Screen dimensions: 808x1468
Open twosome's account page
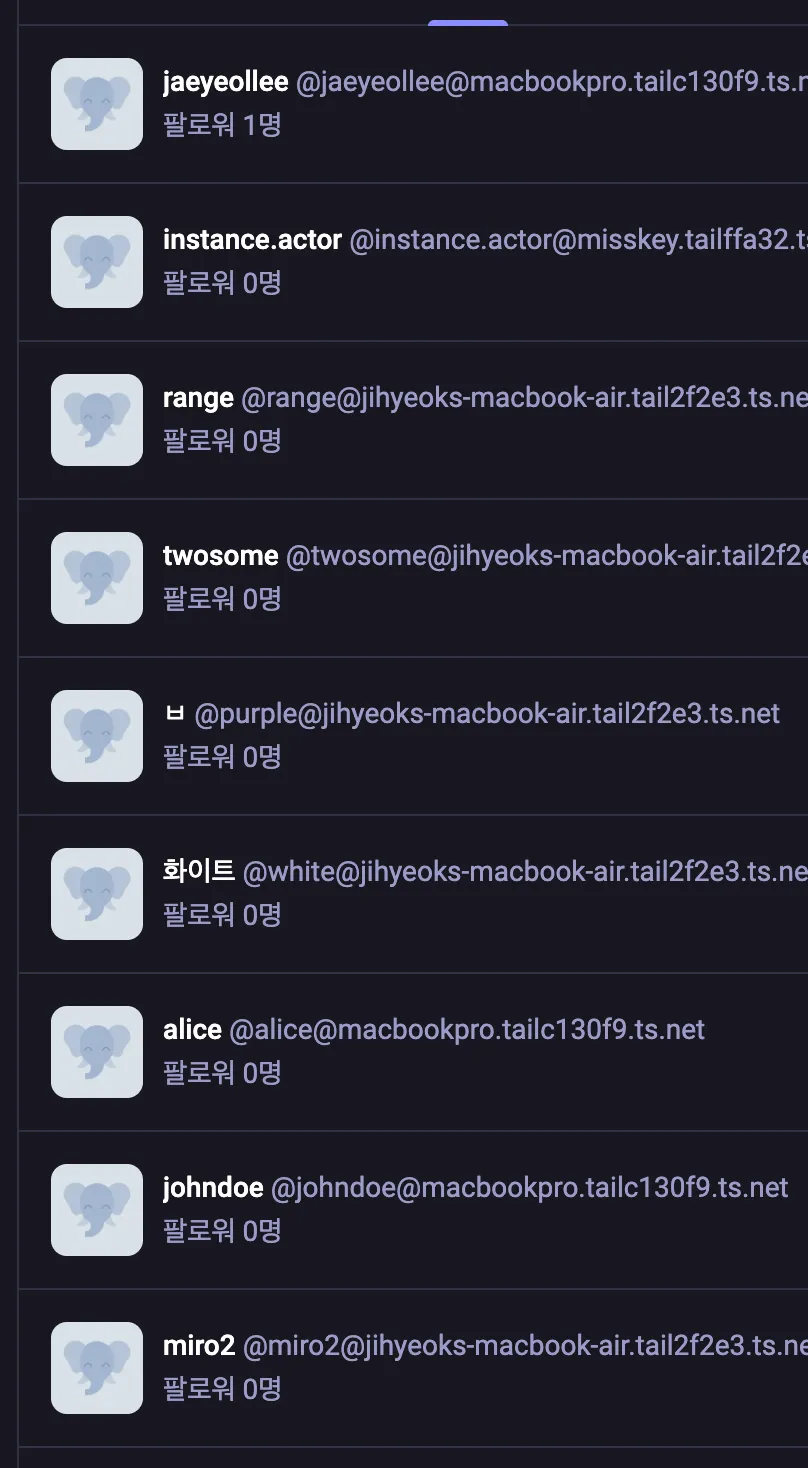tap(220, 555)
